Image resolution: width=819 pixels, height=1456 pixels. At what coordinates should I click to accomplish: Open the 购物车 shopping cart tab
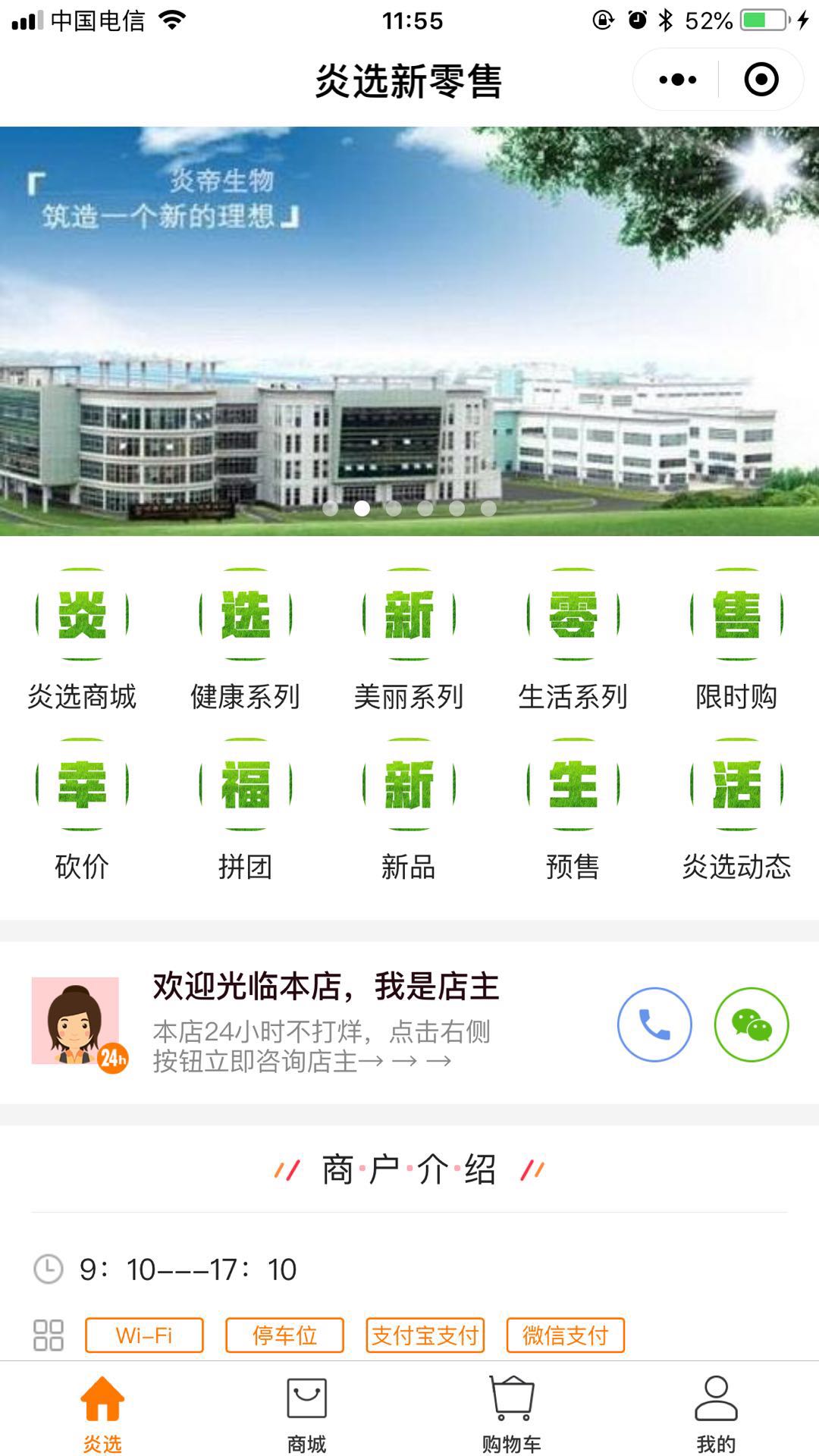click(x=512, y=1412)
